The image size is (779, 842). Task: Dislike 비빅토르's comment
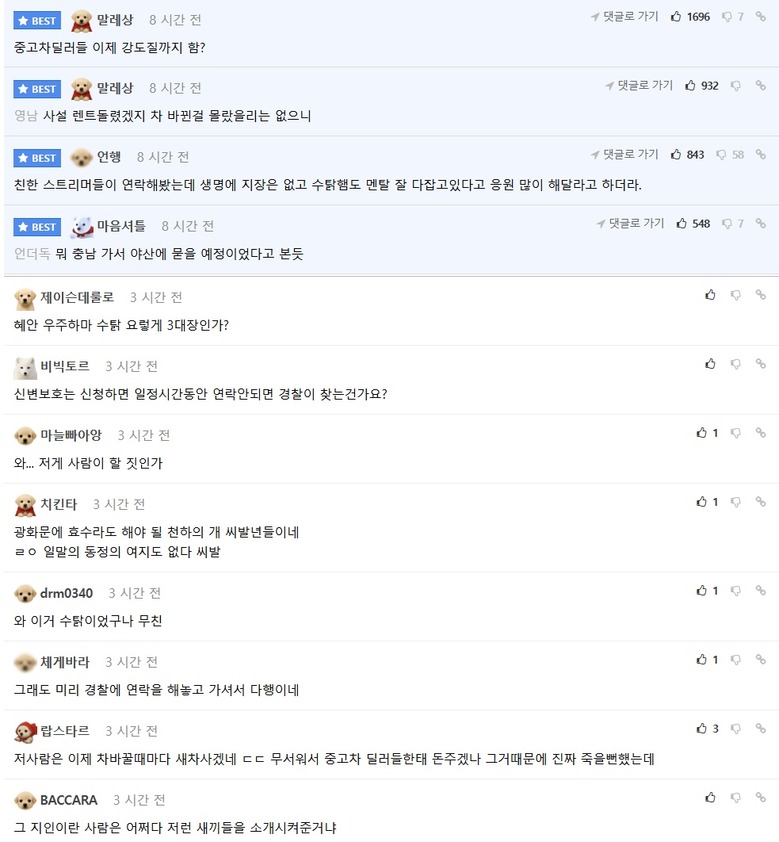pos(735,364)
